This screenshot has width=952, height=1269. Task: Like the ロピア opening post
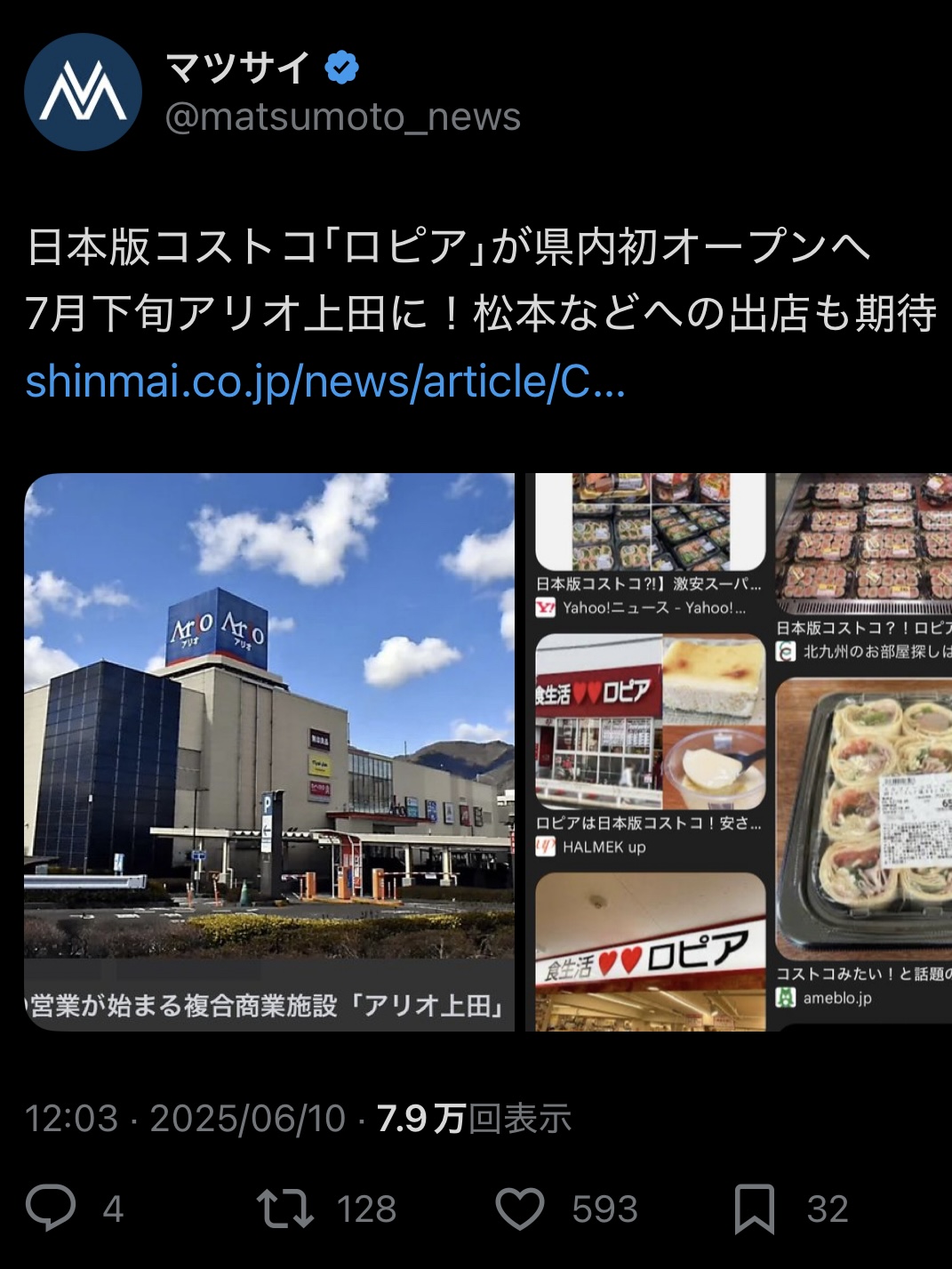point(520,1209)
